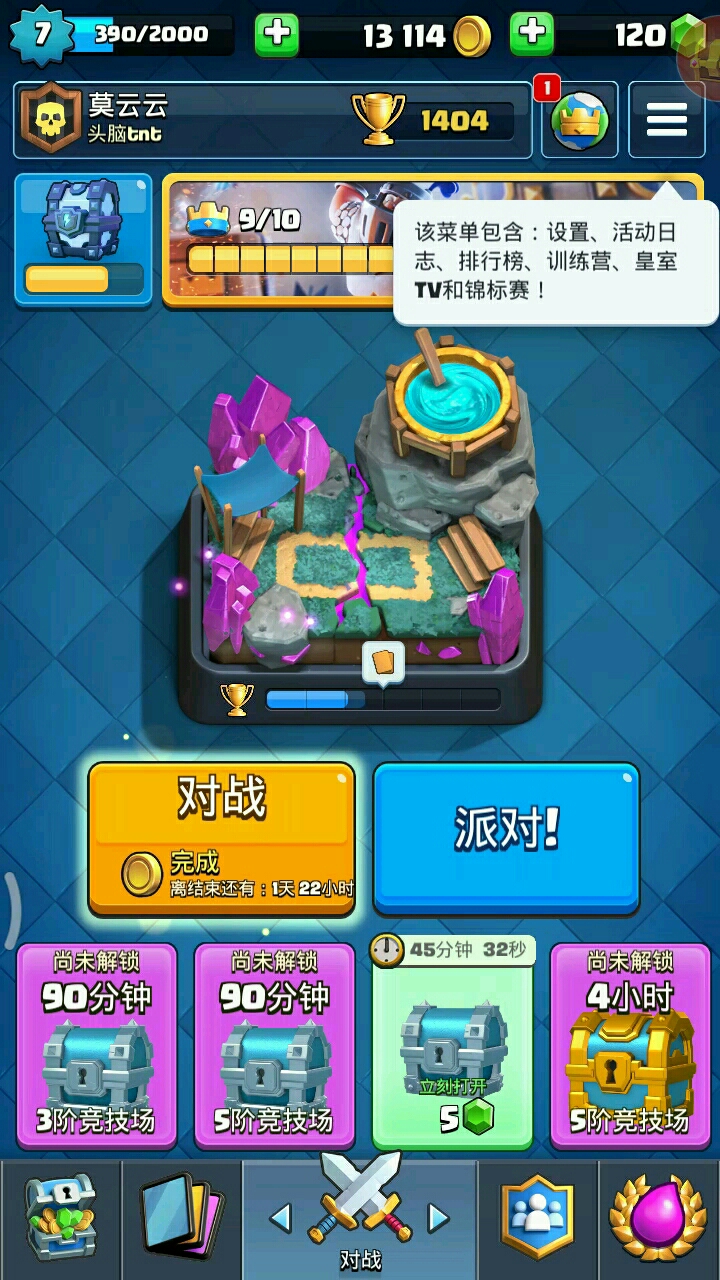720x1280 pixels.
Task: Open the blue lightning chest
Action: click(x=83, y=238)
